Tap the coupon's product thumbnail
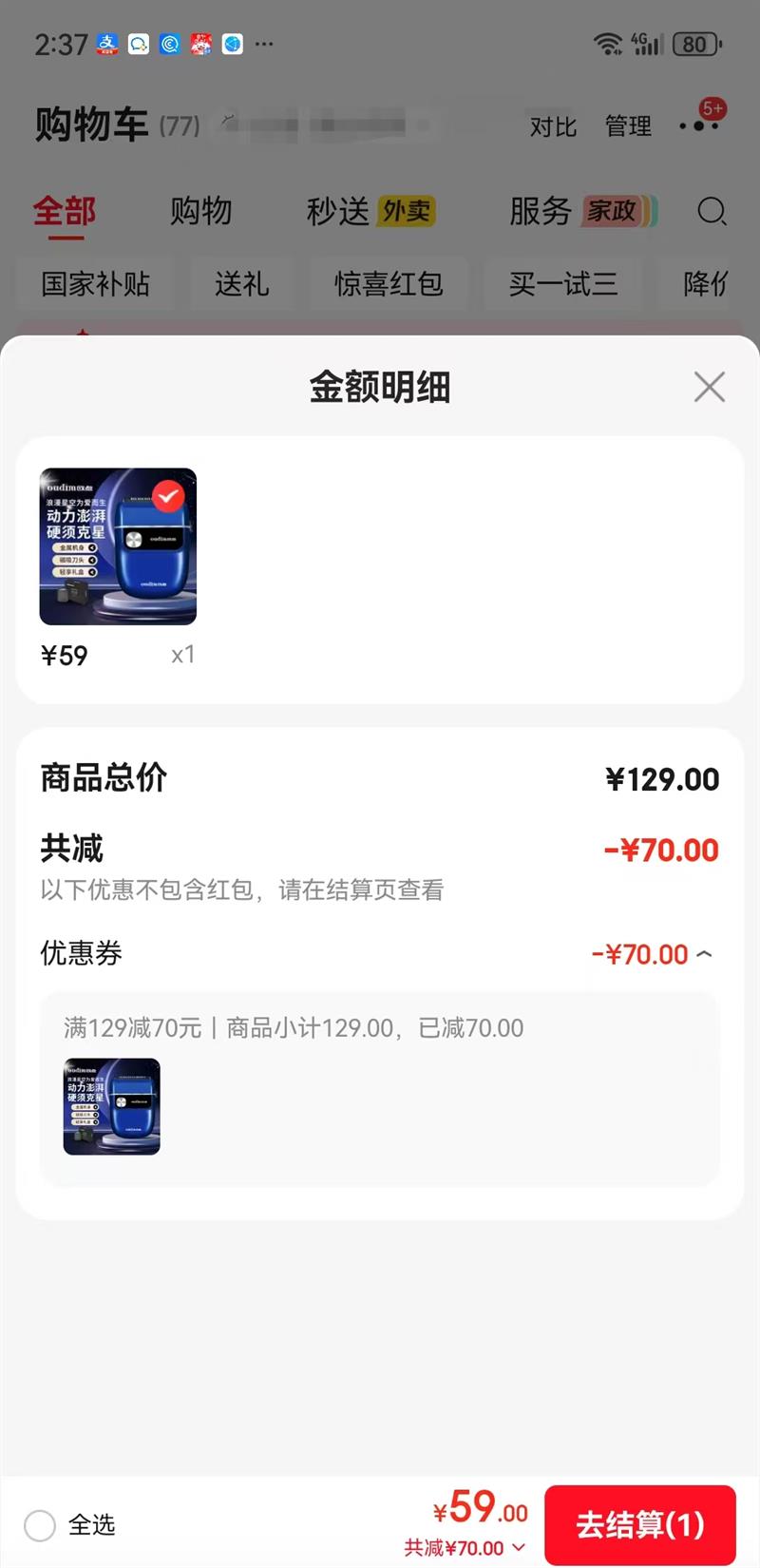 coord(111,1106)
